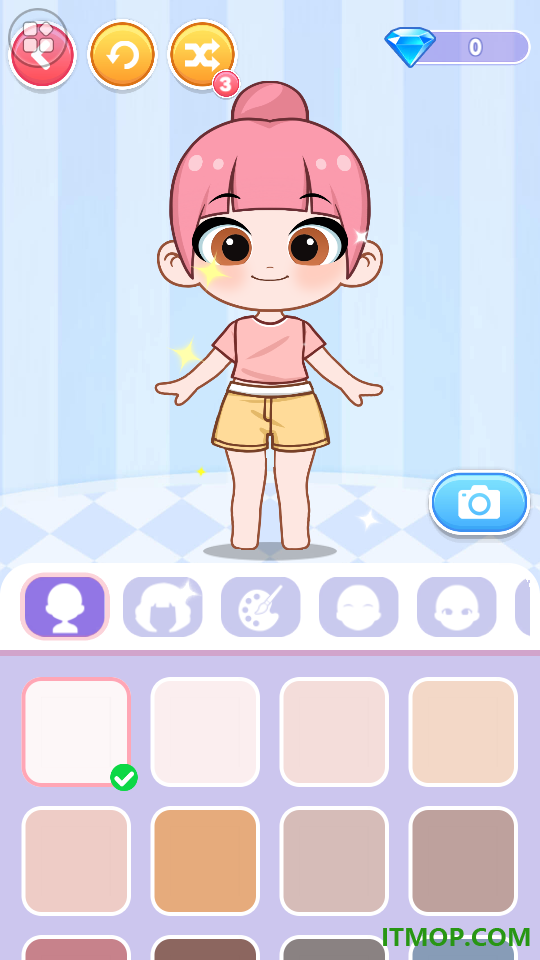Switch to the hairstyle tab
This screenshot has width=540, height=960.
[x=163, y=606]
